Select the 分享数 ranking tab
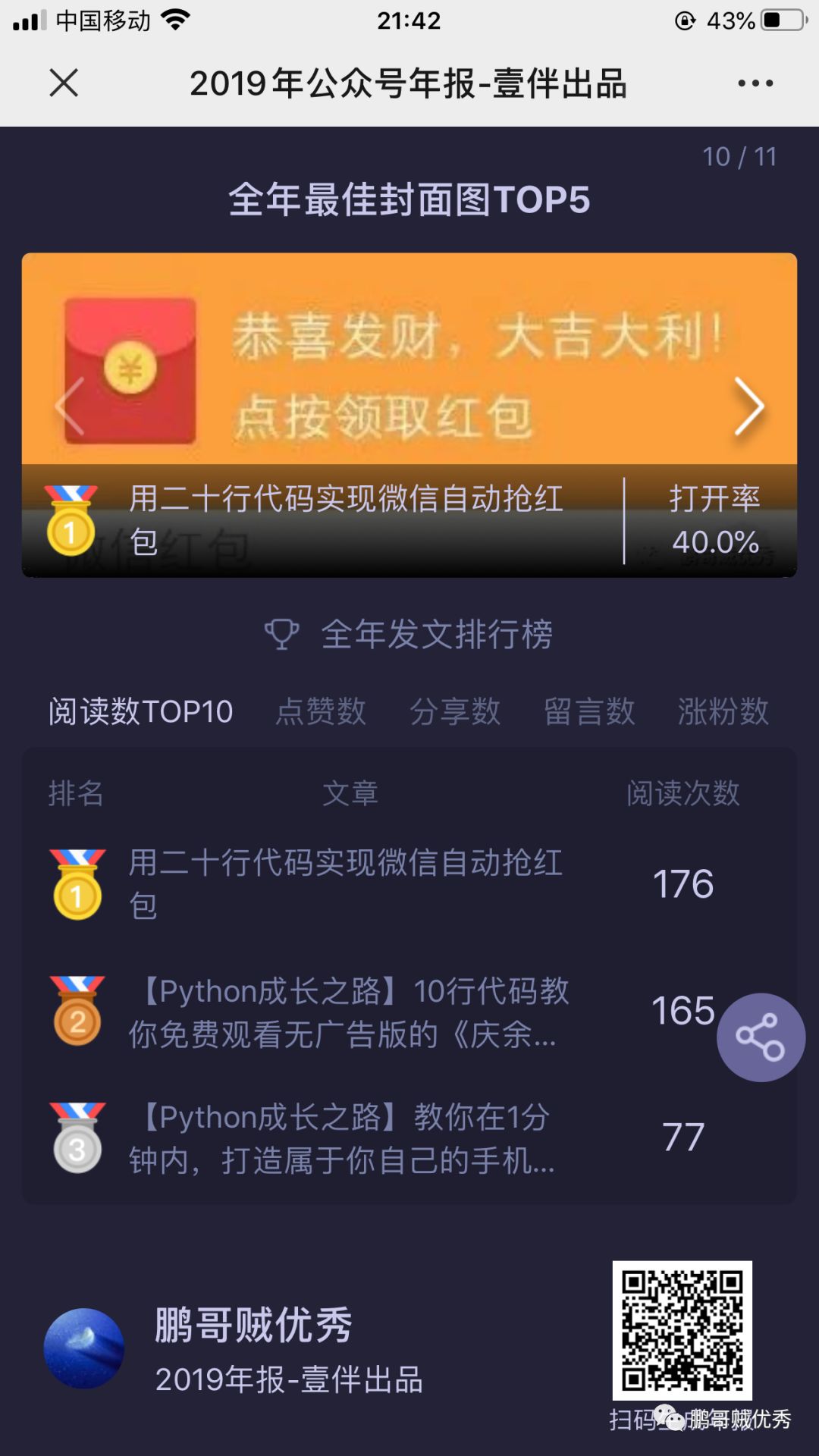This screenshot has width=819, height=1456. pyautogui.click(x=455, y=711)
